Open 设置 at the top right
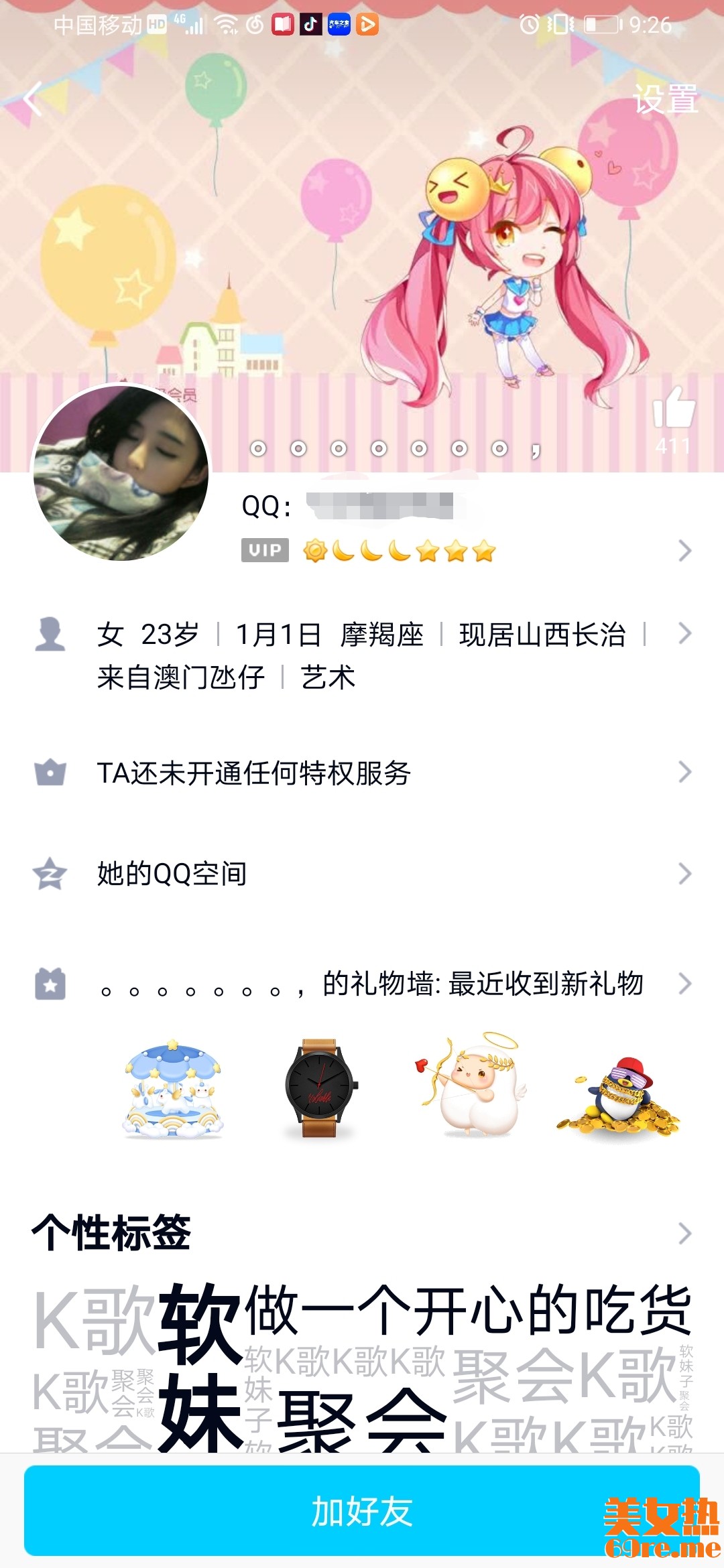 pos(664,99)
